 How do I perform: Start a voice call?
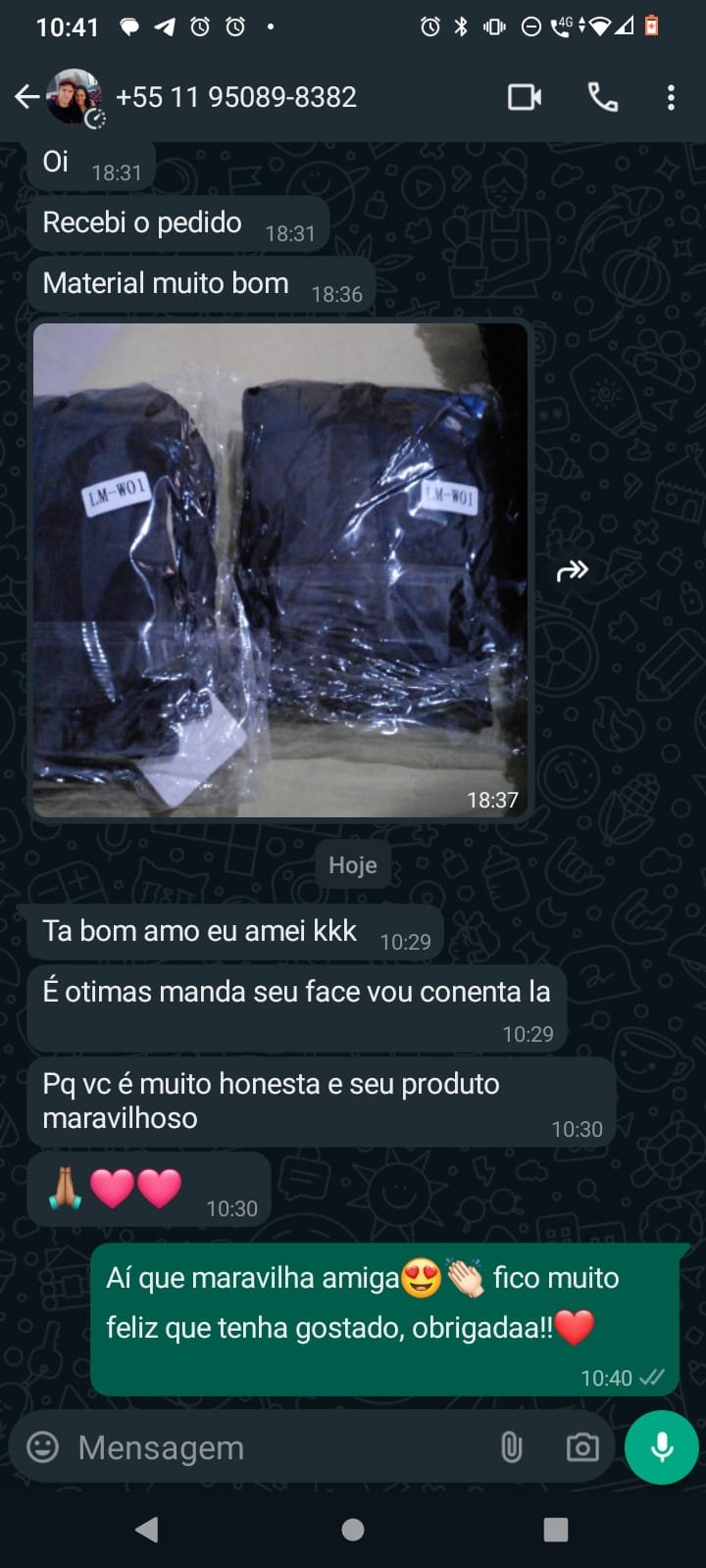point(602,97)
